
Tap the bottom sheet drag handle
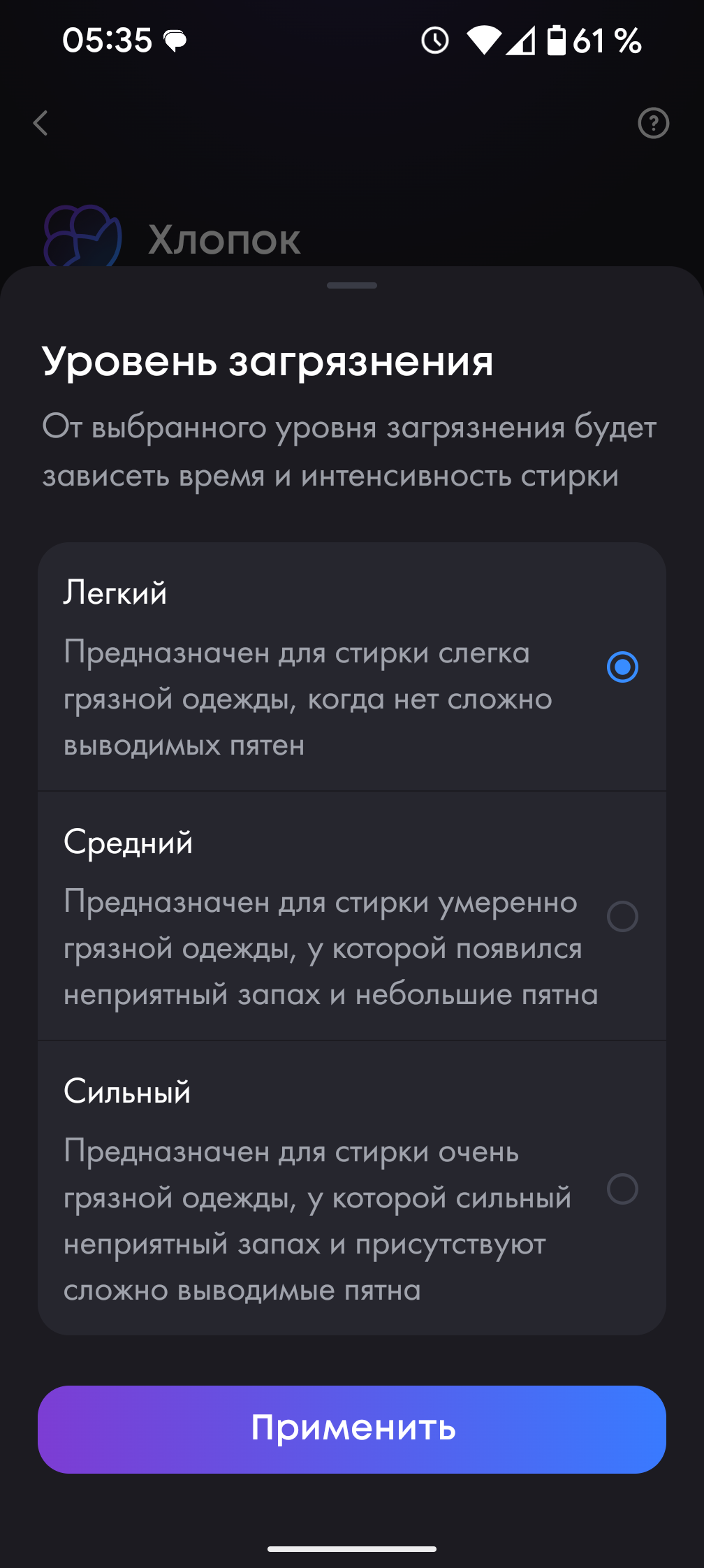point(352,285)
